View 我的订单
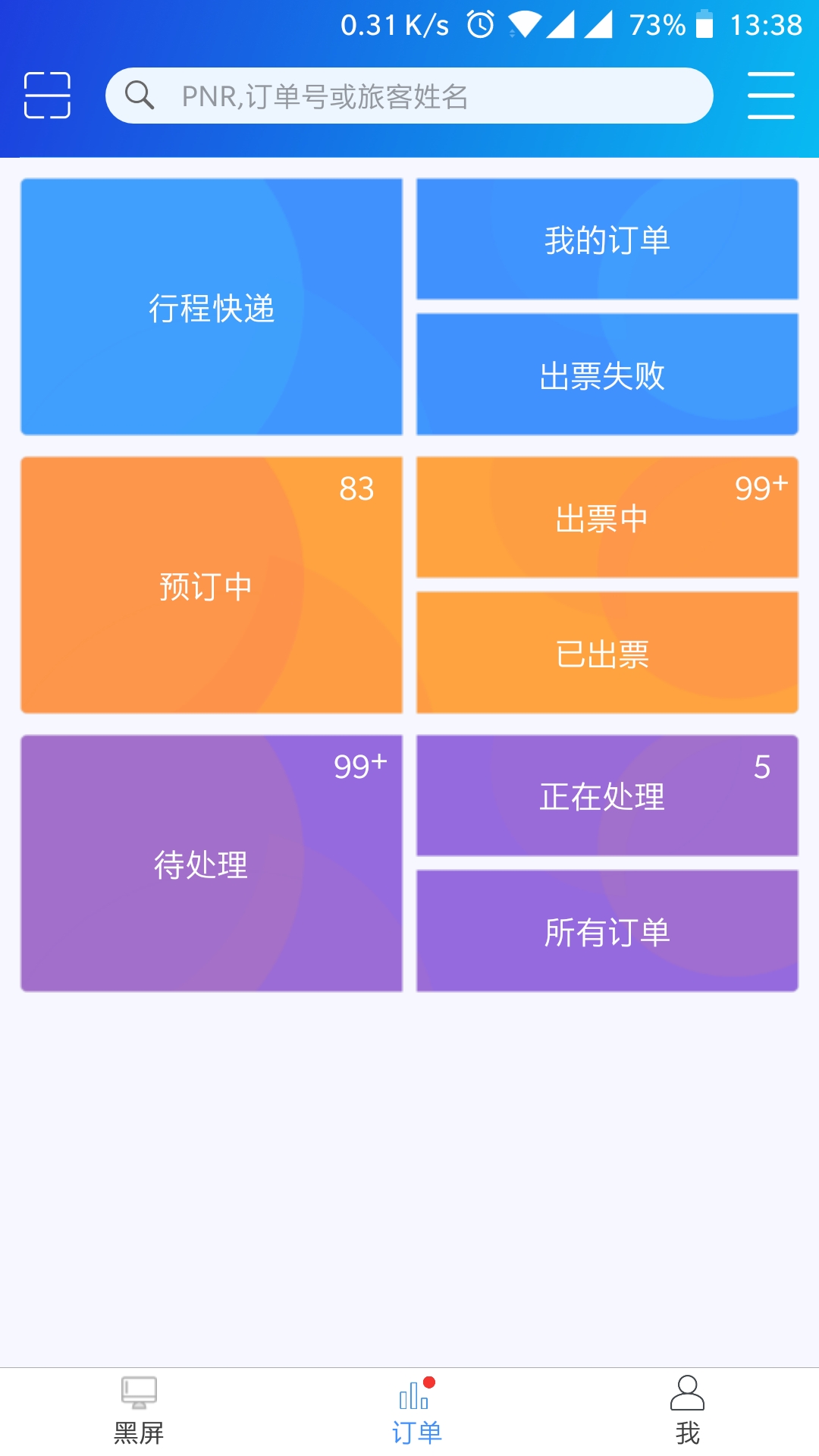Viewport: 819px width, 1456px height. click(607, 240)
